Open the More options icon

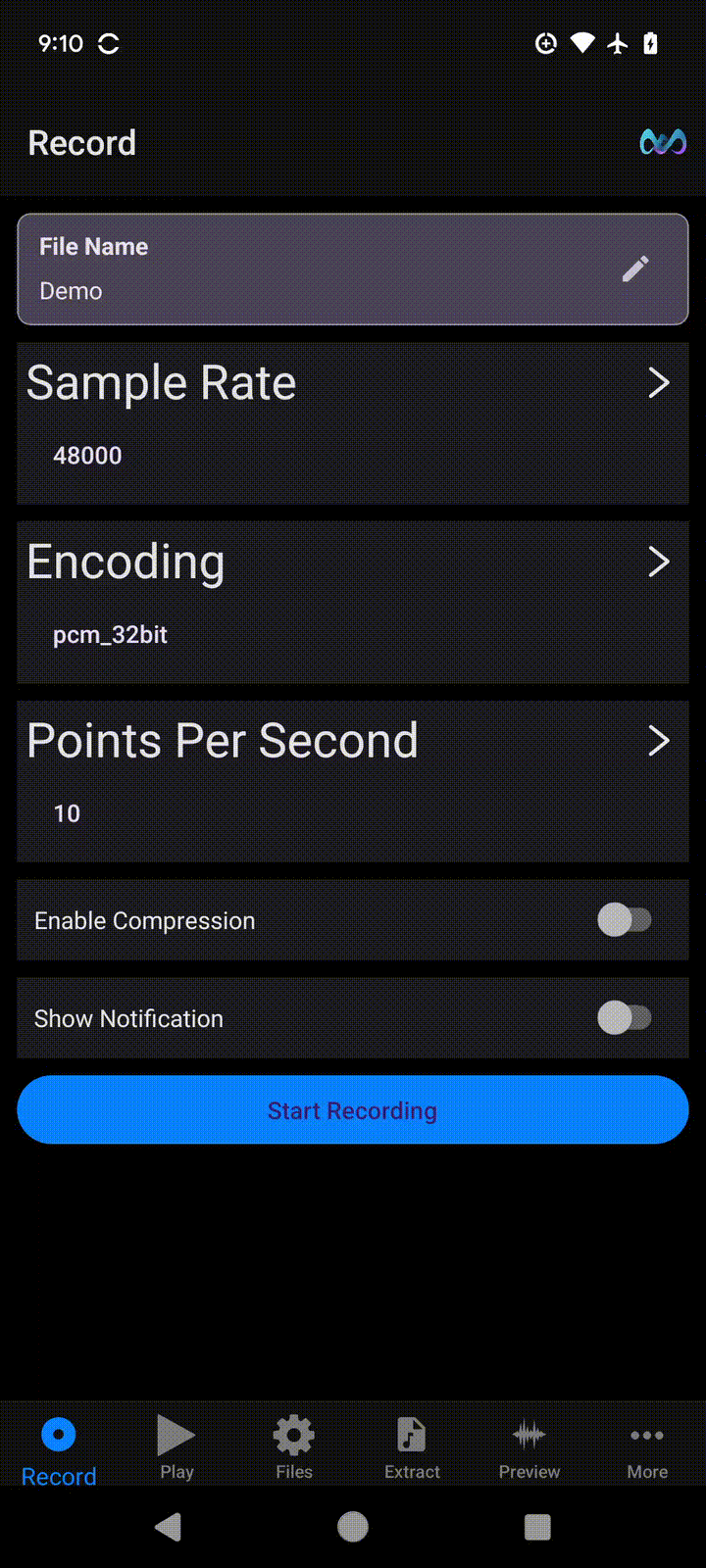tap(647, 1435)
